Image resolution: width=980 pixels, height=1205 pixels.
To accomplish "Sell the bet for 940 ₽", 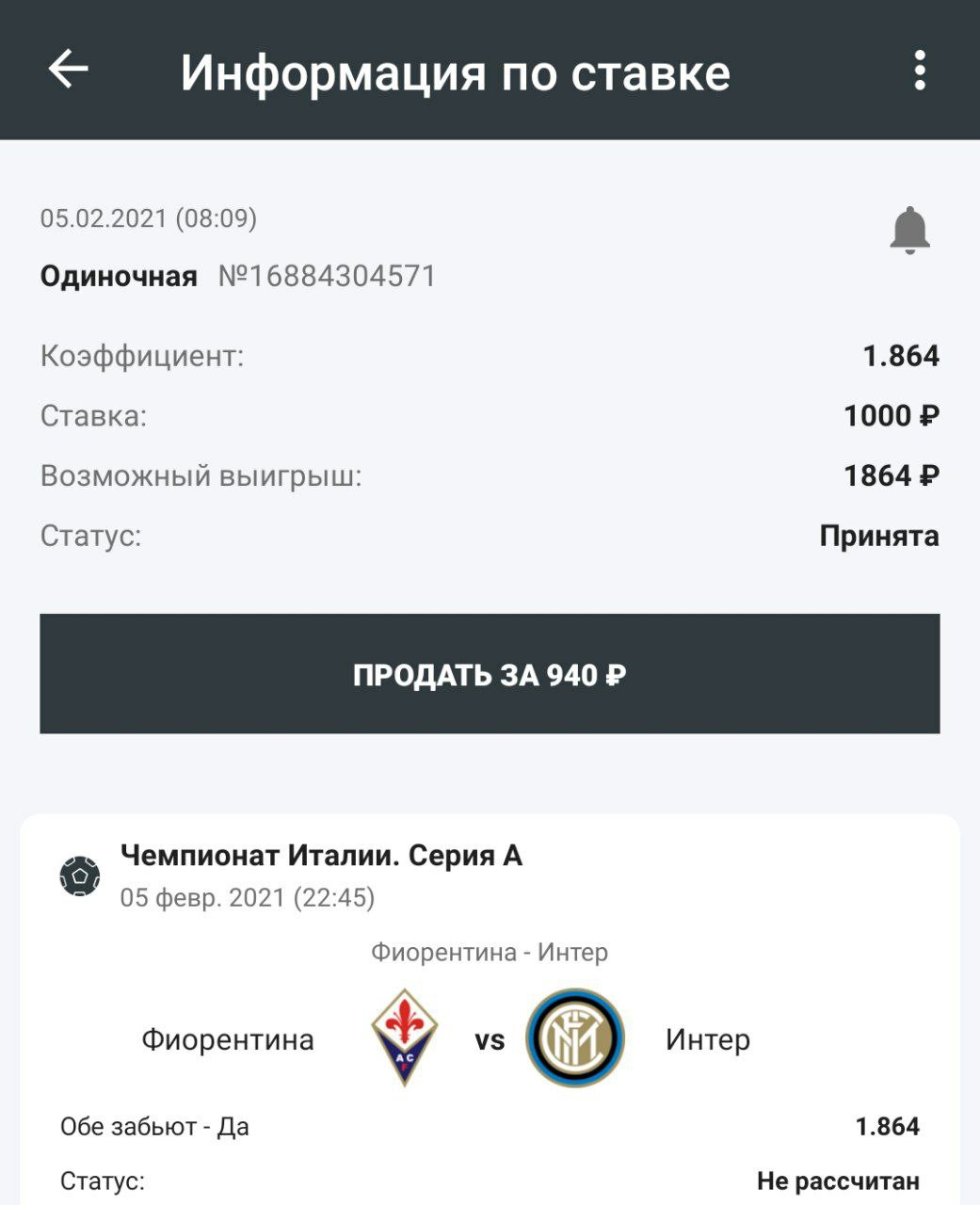I will pyautogui.click(x=490, y=674).
